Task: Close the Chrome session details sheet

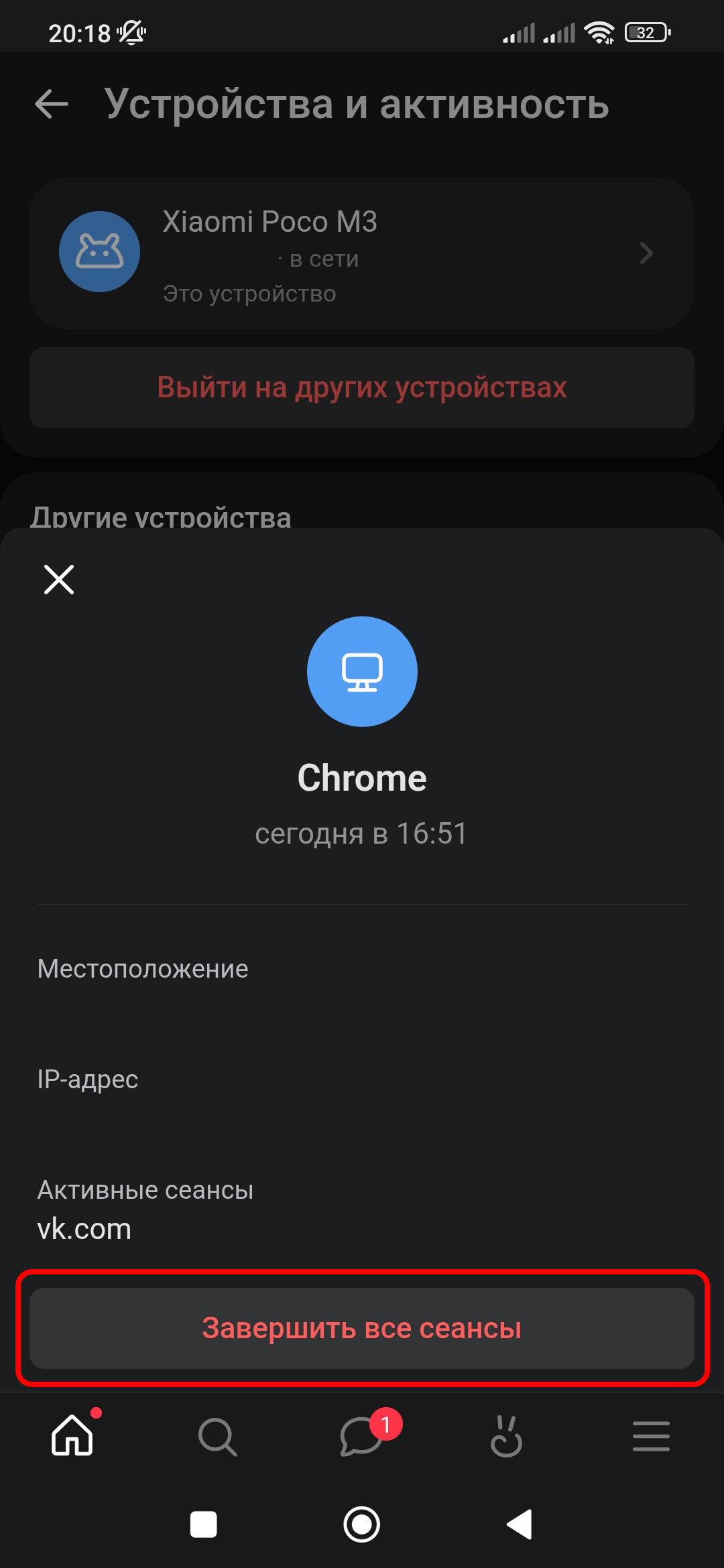Action: click(x=59, y=579)
